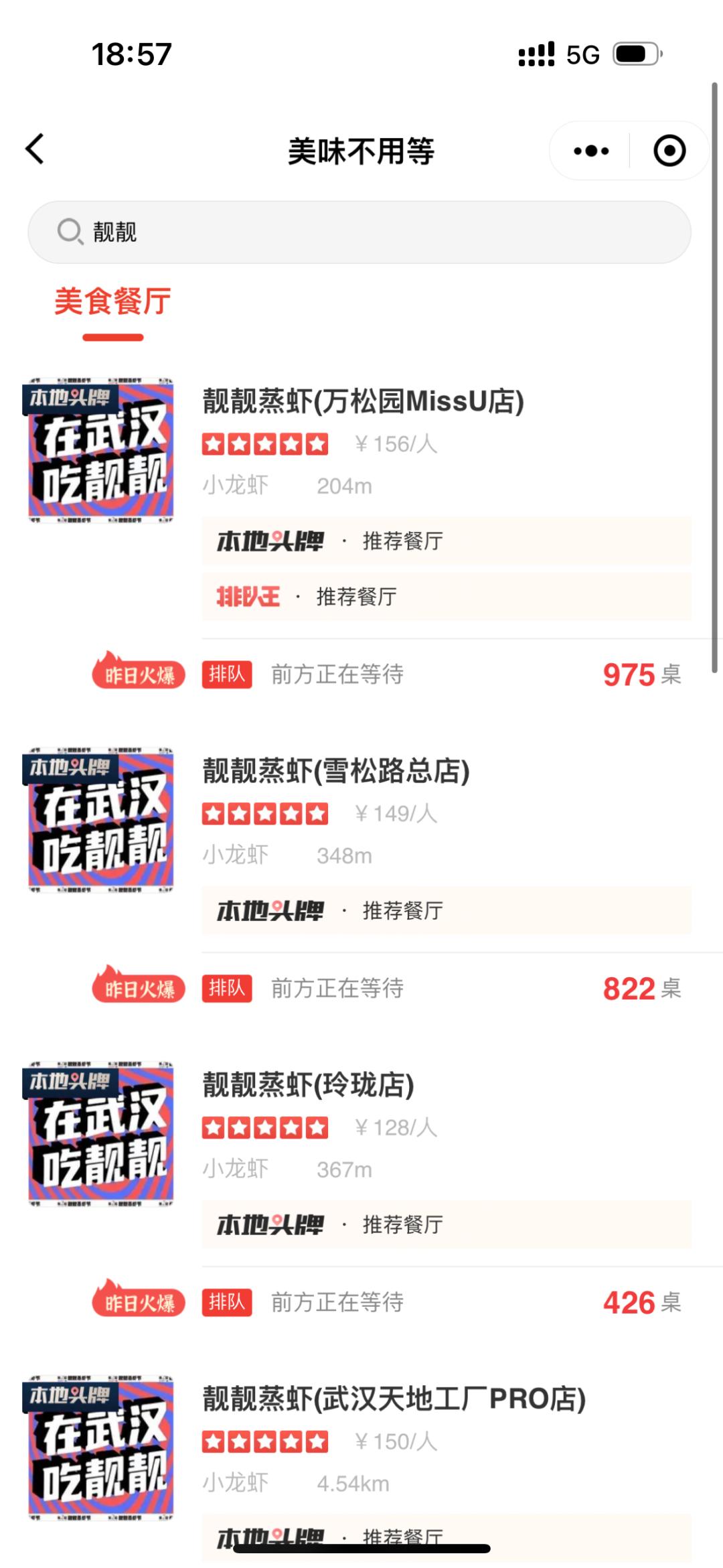Open 靓靓蒸虾(武汉天地工厂PRO店) restaurant
The image size is (723, 1568).
[x=394, y=1399]
